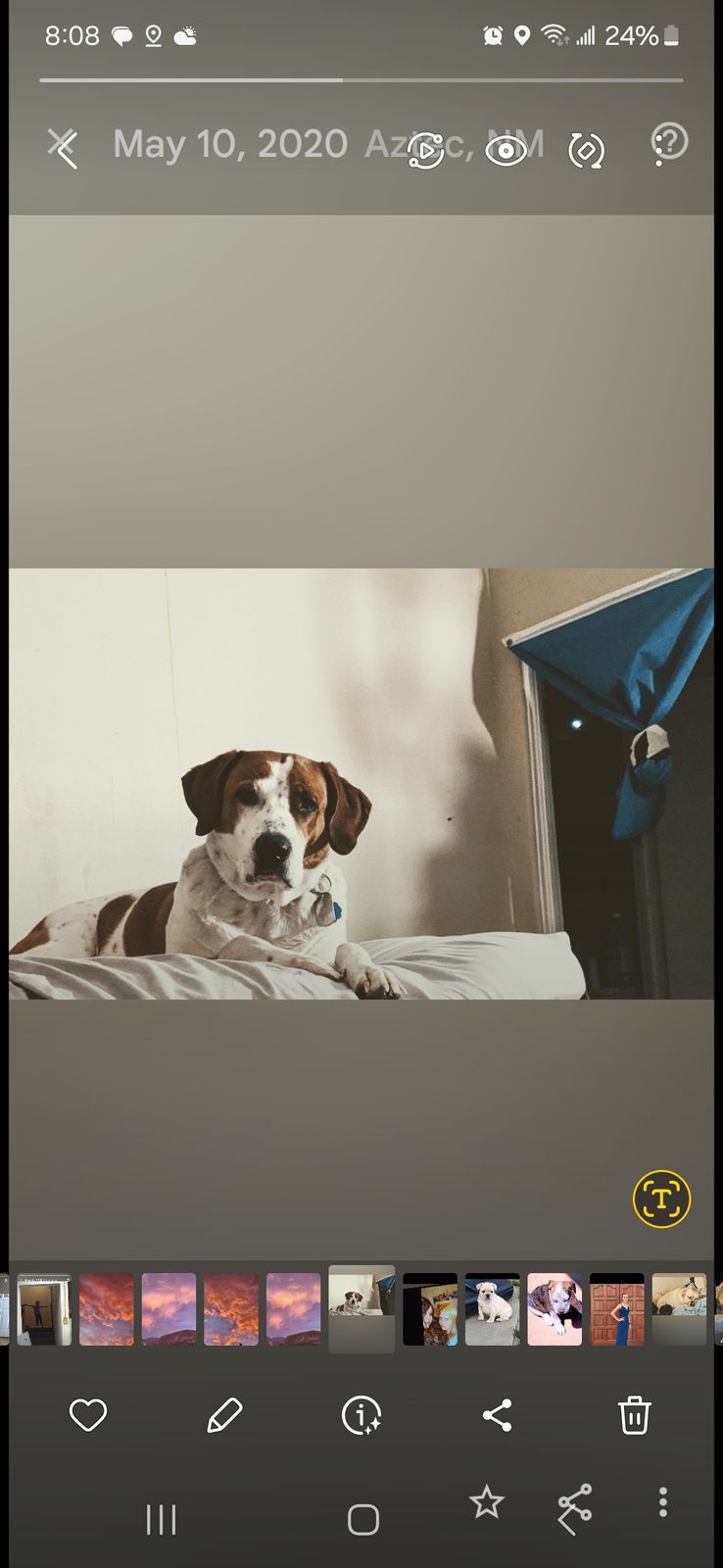Close the viewer with the X icon
723x1568 pixels.
pyautogui.click(x=62, y=145)
